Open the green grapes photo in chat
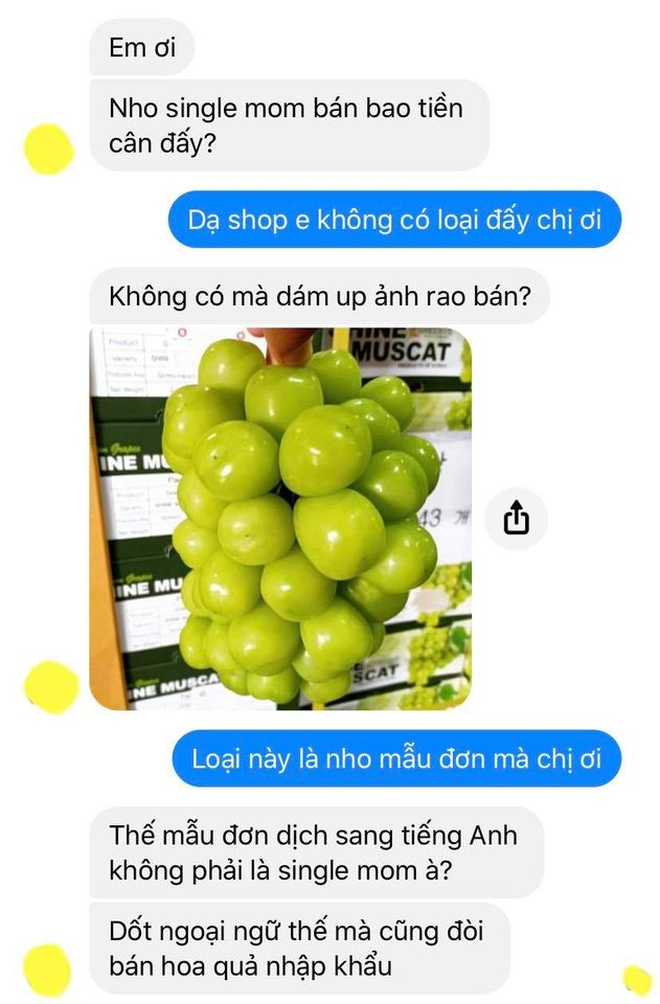 [281, 518]
